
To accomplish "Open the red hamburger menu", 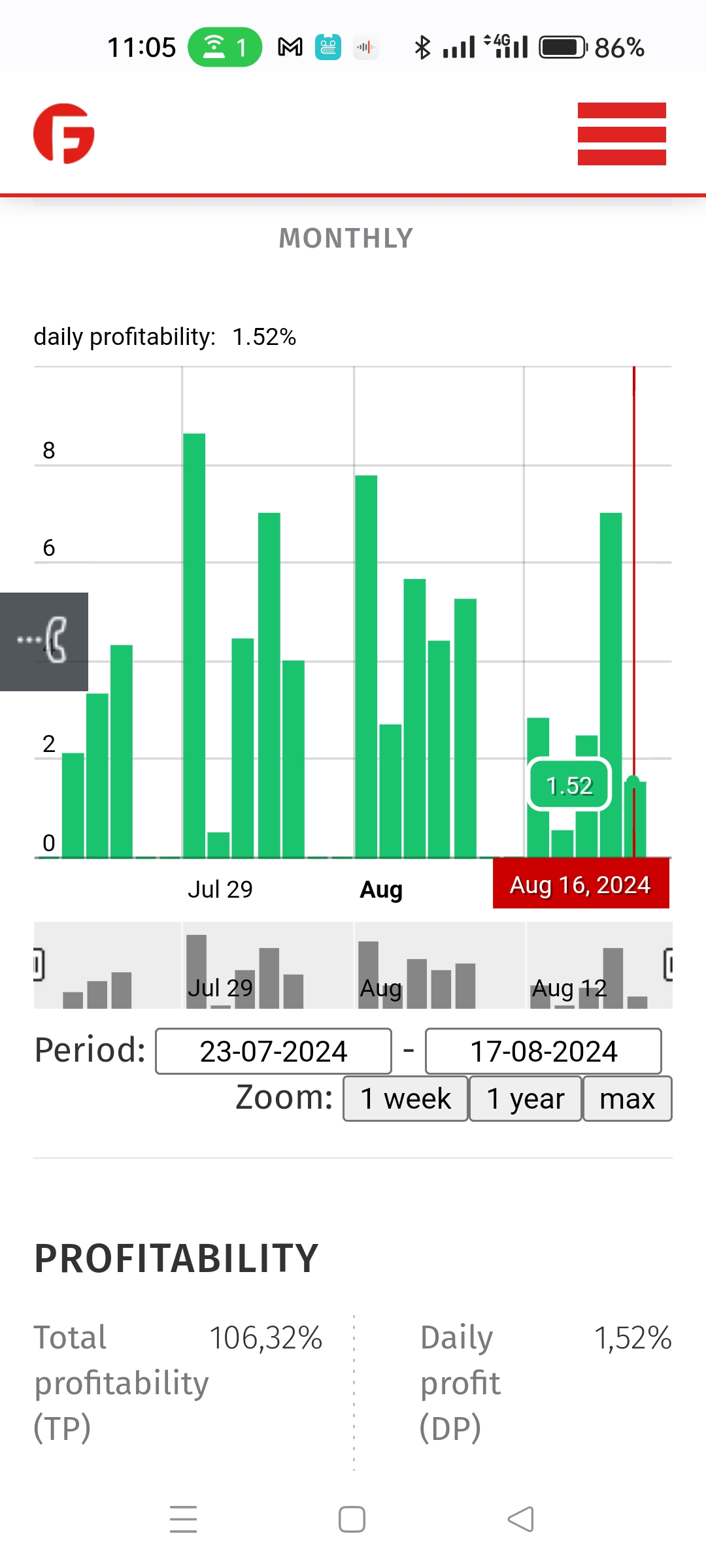I will point(622,134).
